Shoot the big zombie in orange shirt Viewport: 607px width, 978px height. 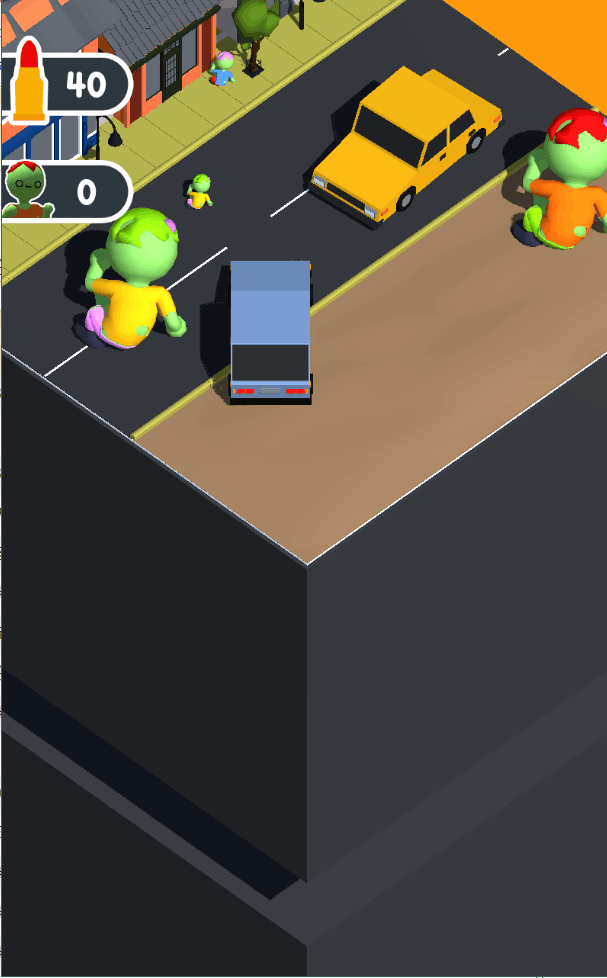pos(564,185)
